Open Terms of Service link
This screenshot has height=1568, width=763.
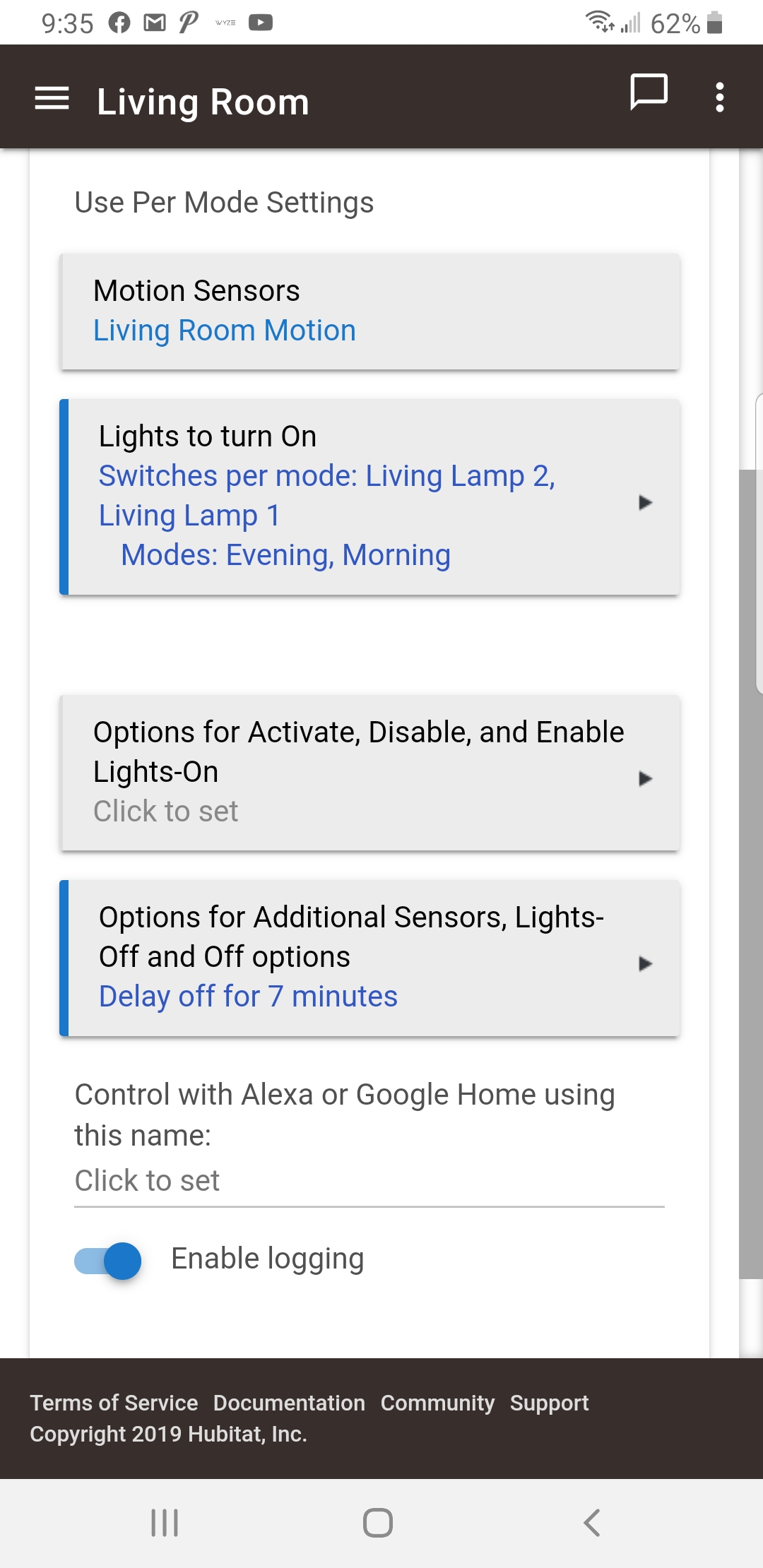114,1403
